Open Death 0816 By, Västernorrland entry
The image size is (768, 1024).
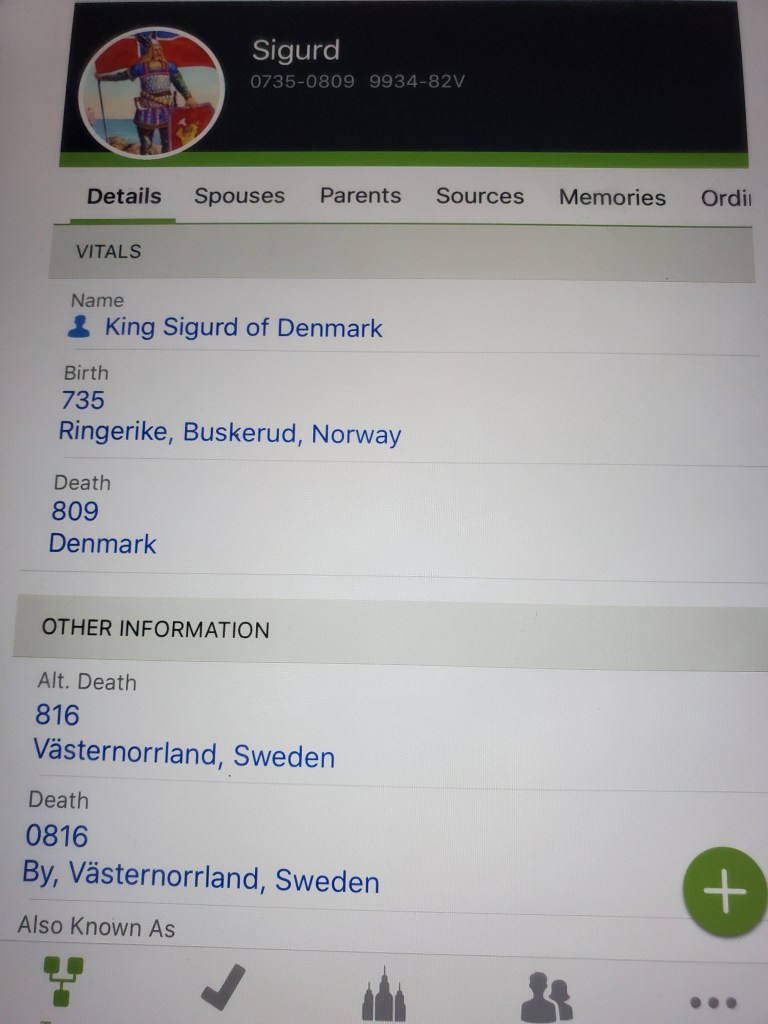200,858
